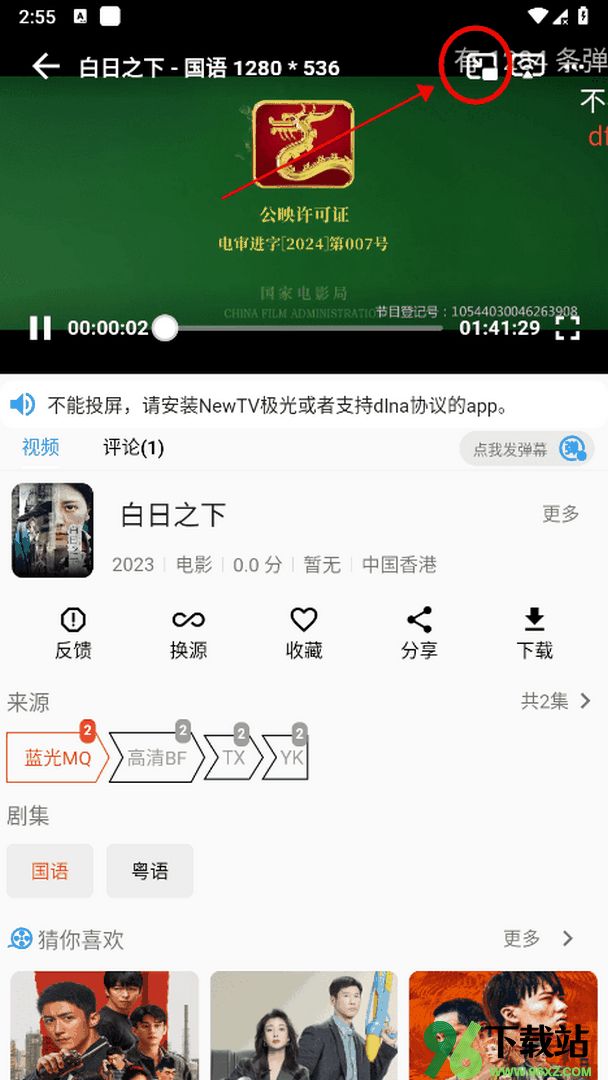Tap 换源 to change the source
This screenshot has height=1080, width=608.
pos(188,634)
